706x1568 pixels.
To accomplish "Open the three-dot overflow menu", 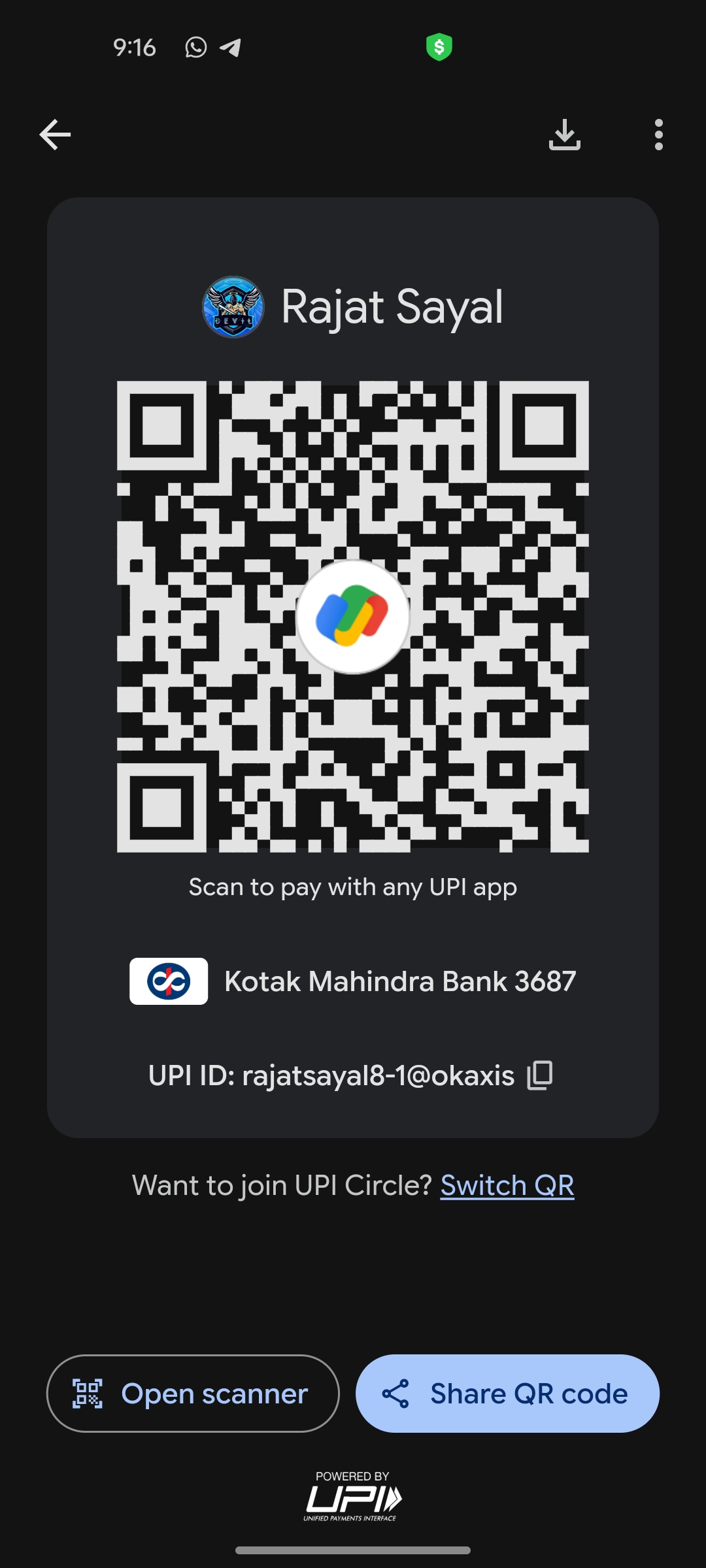I will [658, 135].
